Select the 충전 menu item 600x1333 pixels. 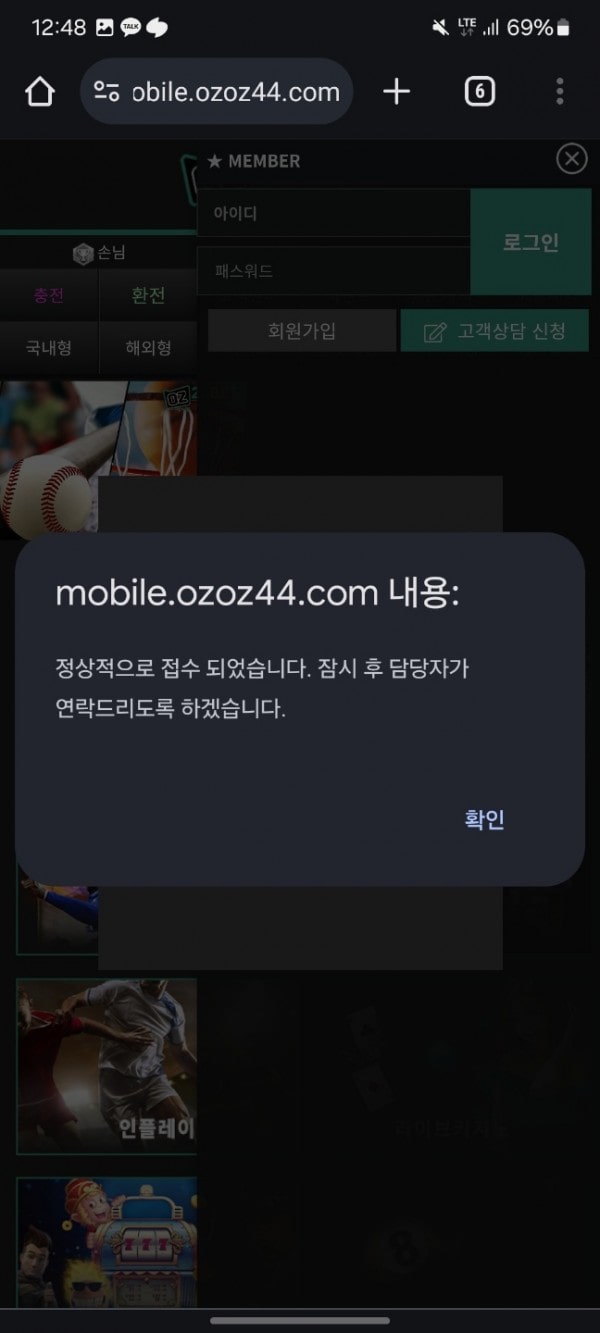point(49,296)
